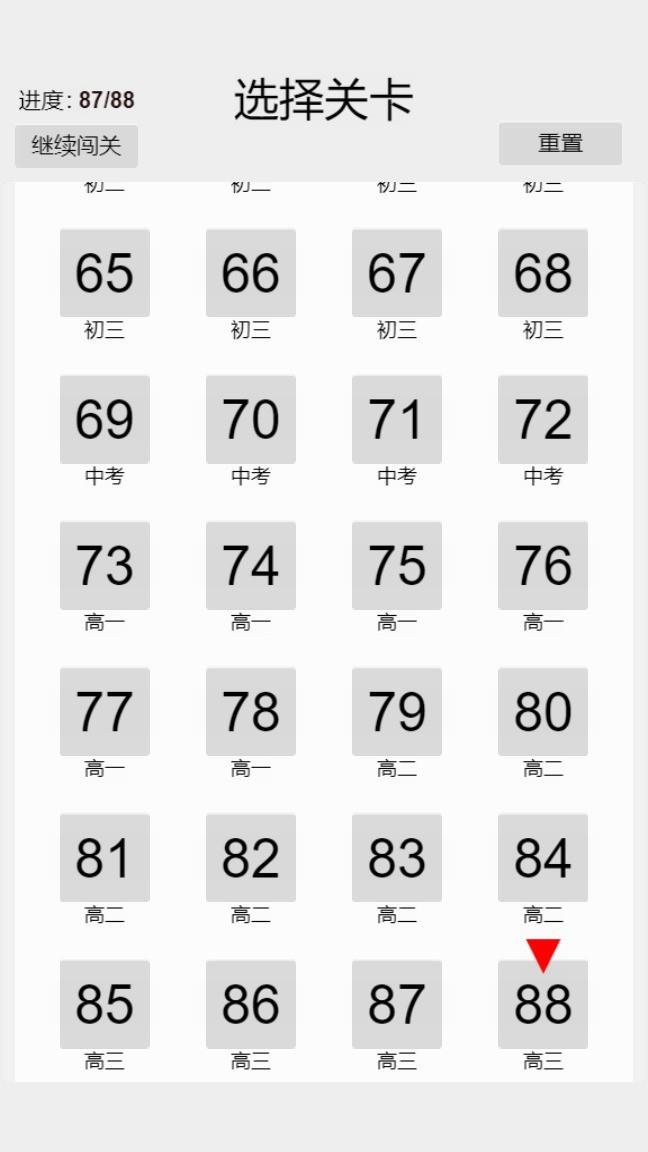Tap level 76
This screenshot has width=648, height=1152.
click(x=543, y=565)
